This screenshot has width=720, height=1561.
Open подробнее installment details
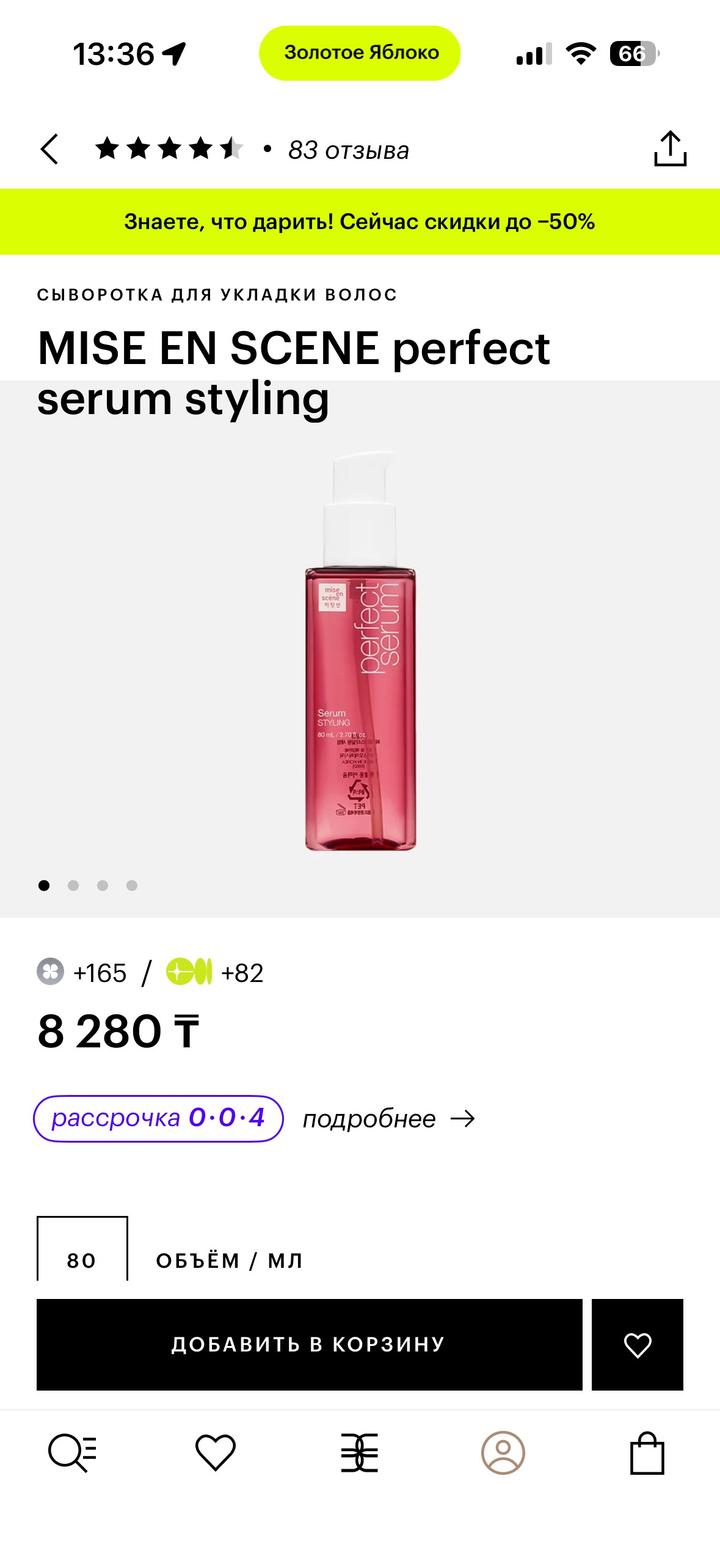click(388, 1118)
